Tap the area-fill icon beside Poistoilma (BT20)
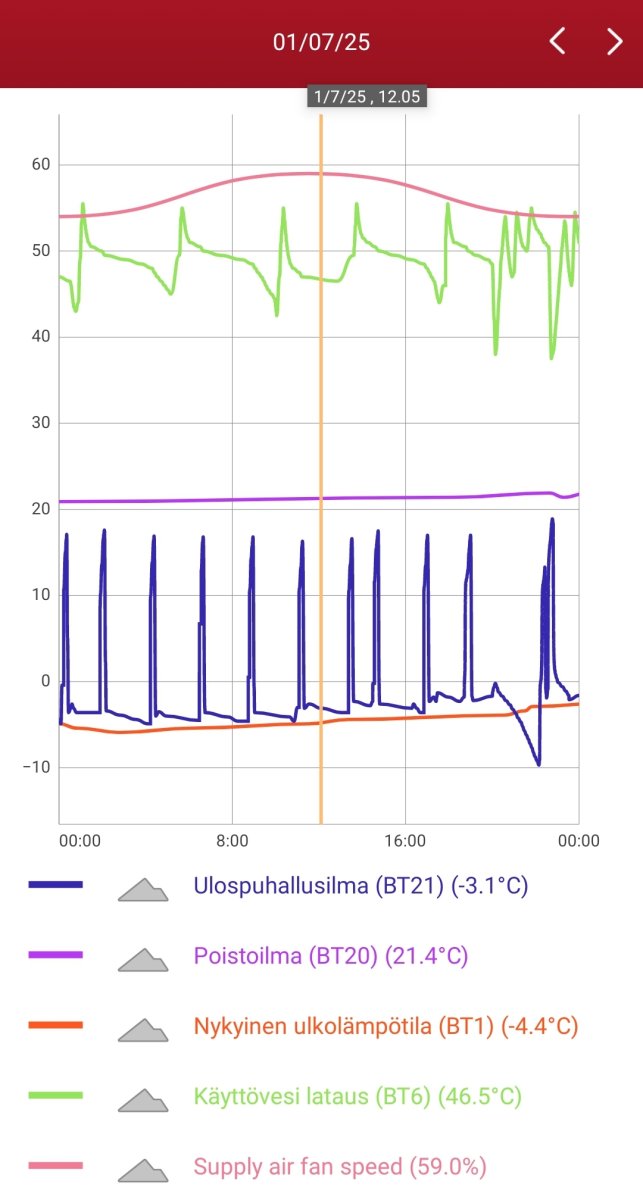The height and width of the screenshot is (1200, 643). (143, 958)
